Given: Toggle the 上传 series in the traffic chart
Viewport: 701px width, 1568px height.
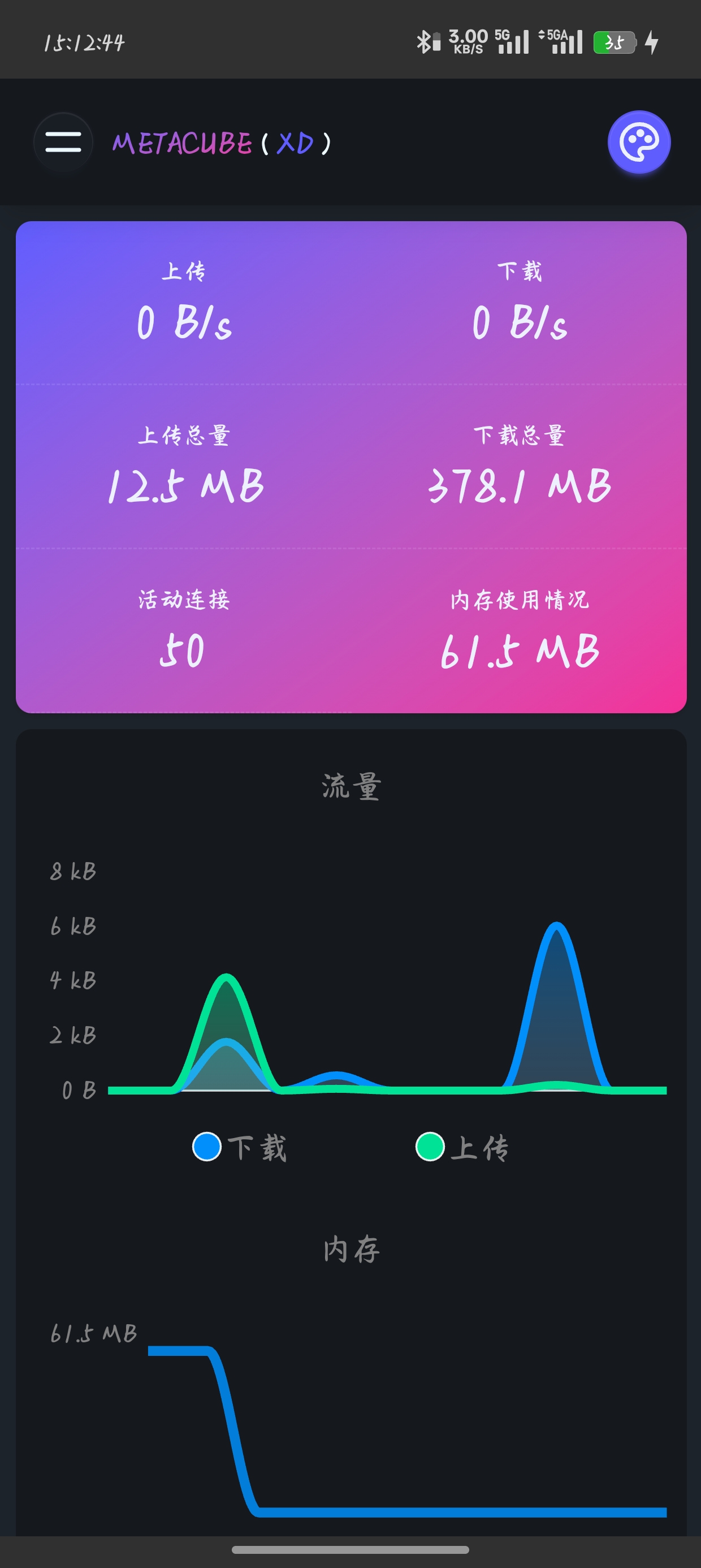Looking at the screenshot, I should tap(462, 1147).
